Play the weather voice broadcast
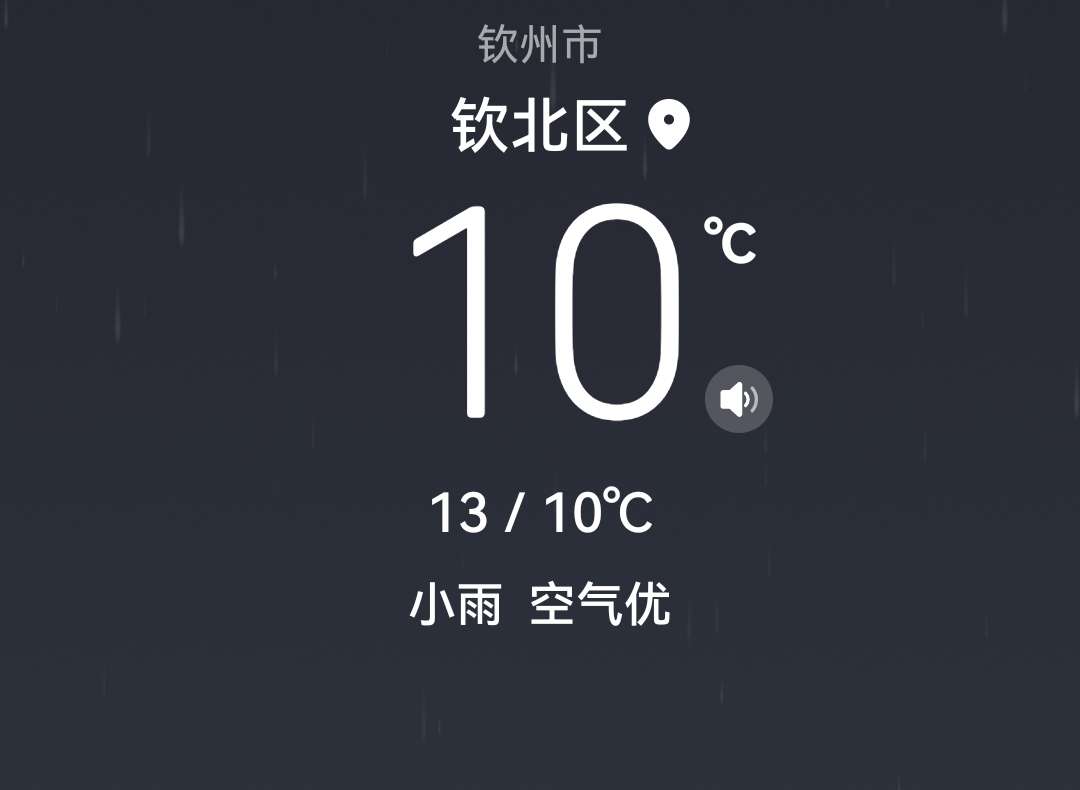1080x790 pixels. pos(738,399)
